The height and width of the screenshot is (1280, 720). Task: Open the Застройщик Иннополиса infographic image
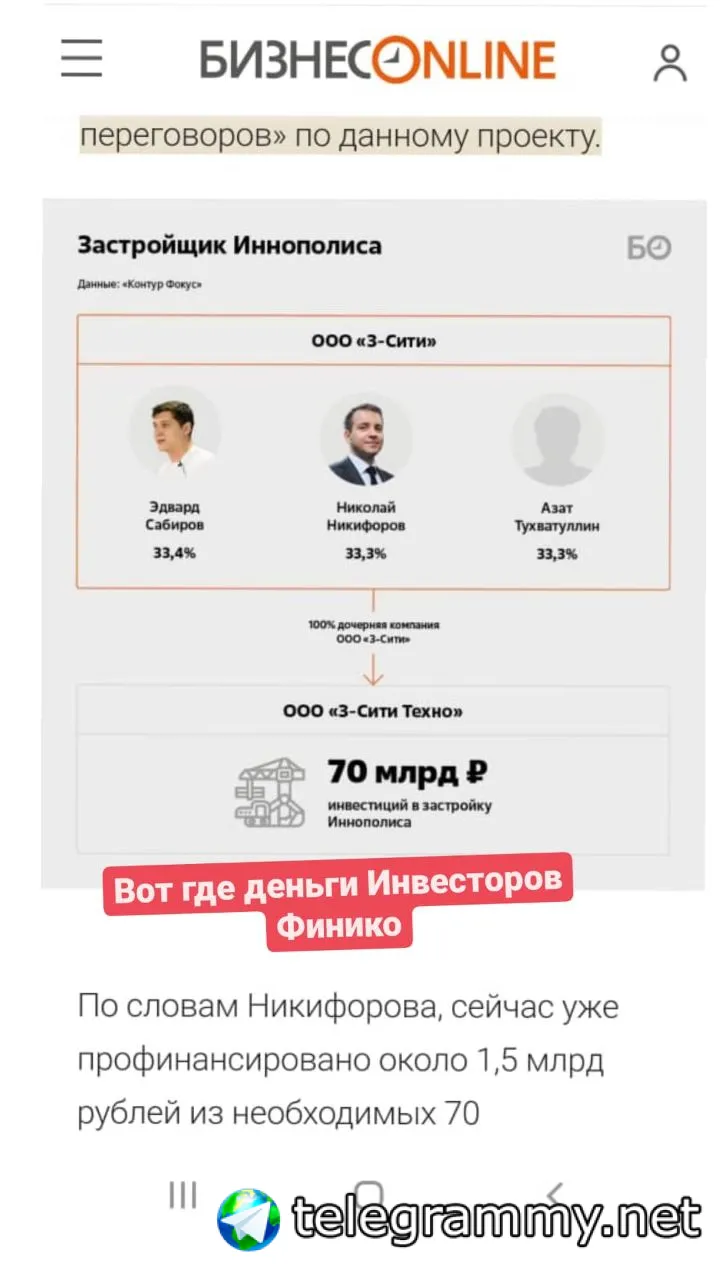click(x=373, y=540)
